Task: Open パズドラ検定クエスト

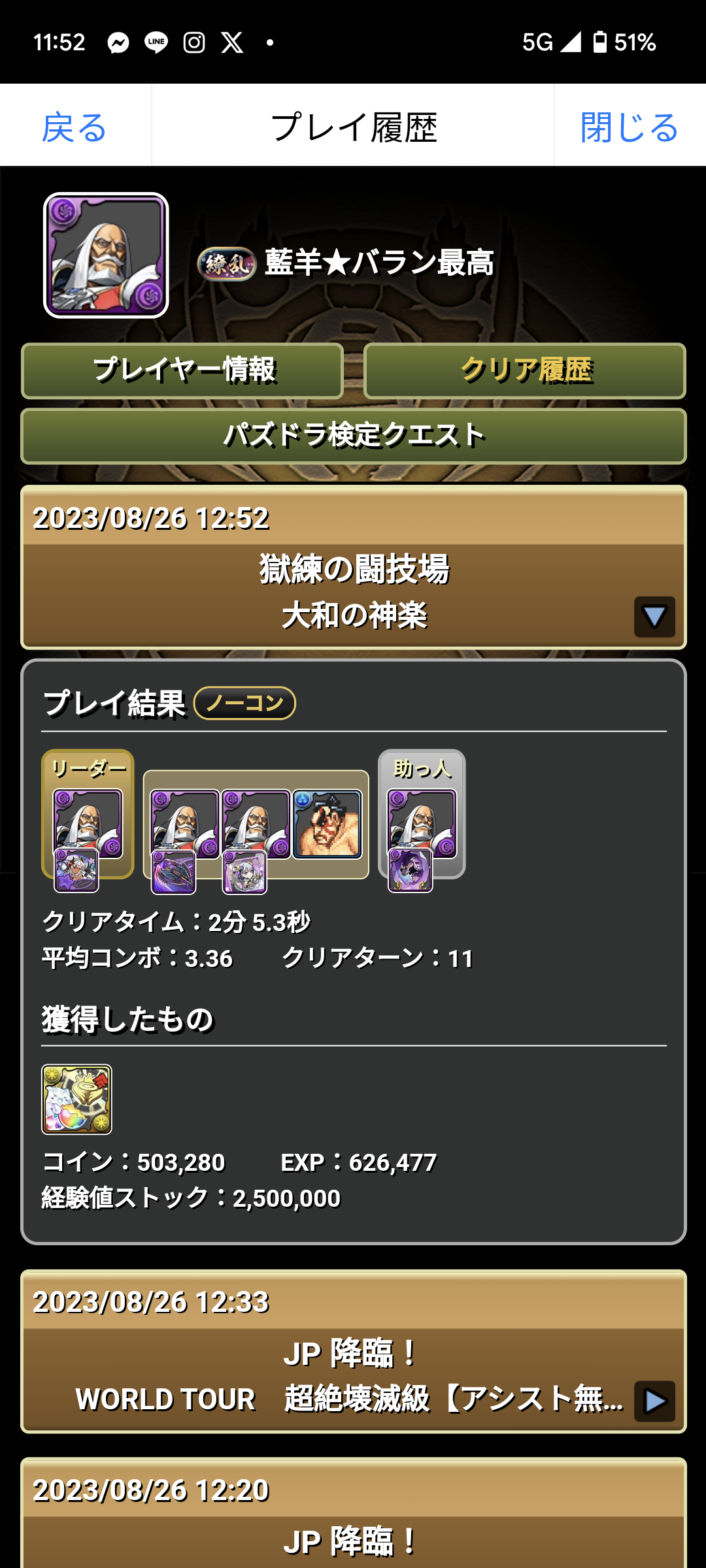Action: tap(354, 436)
